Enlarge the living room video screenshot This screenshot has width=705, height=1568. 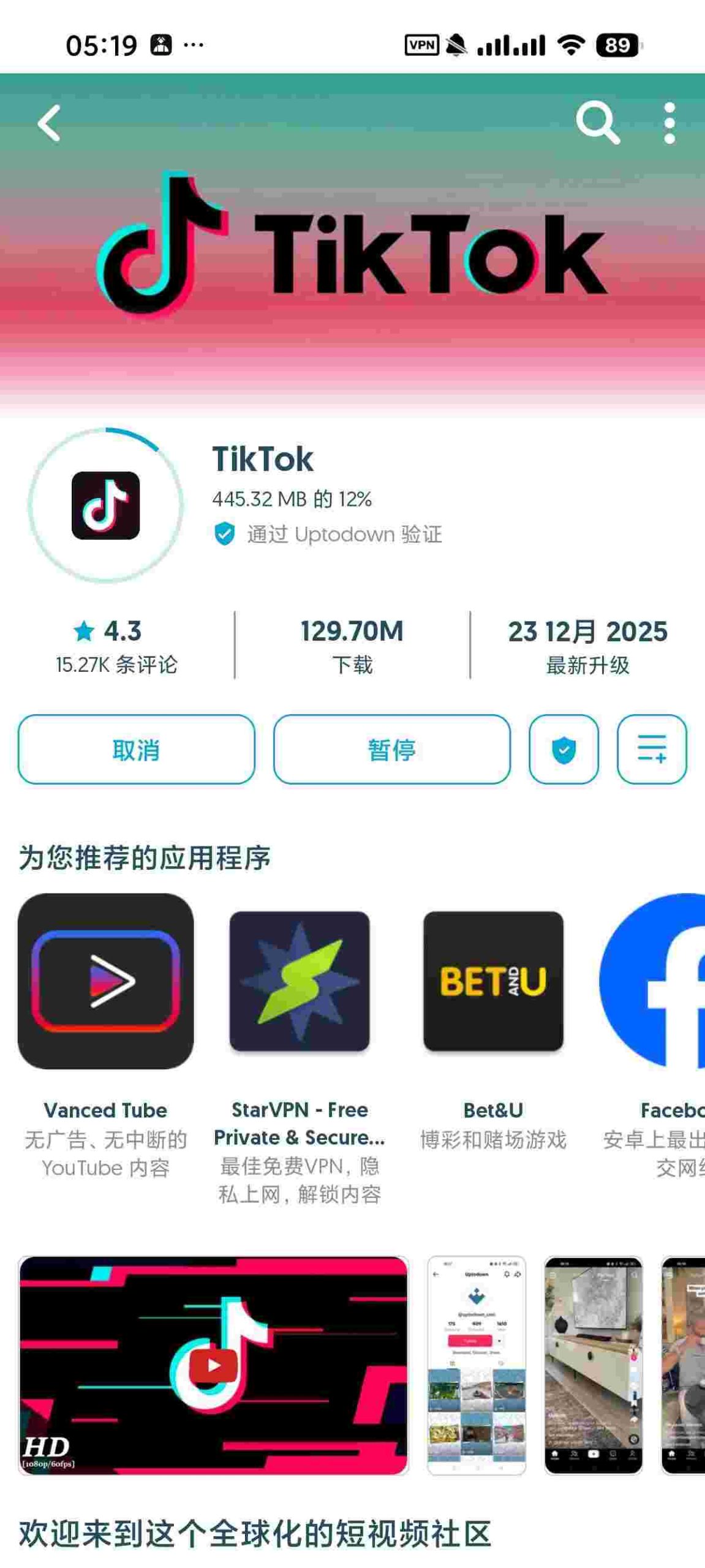point(593,1365)
